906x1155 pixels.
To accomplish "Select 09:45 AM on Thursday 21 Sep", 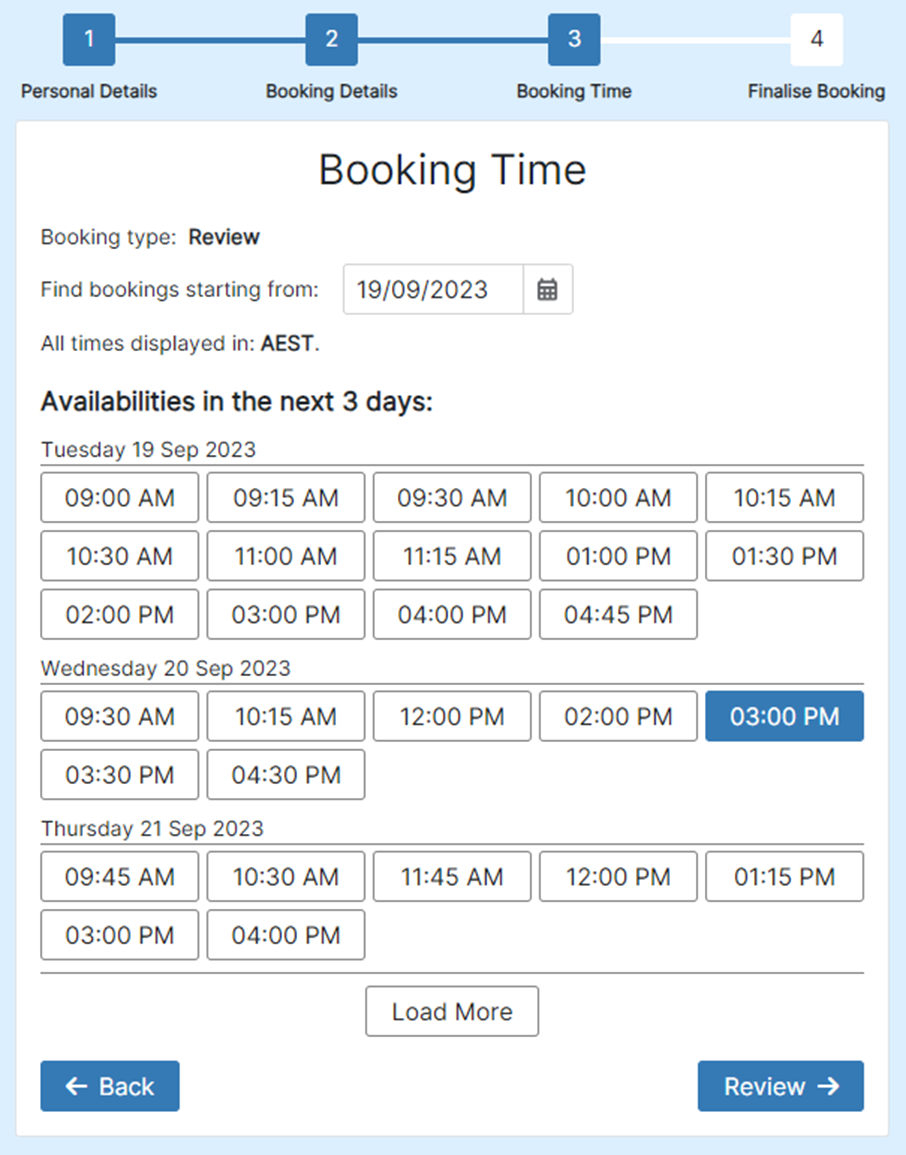I will [120, 877].
